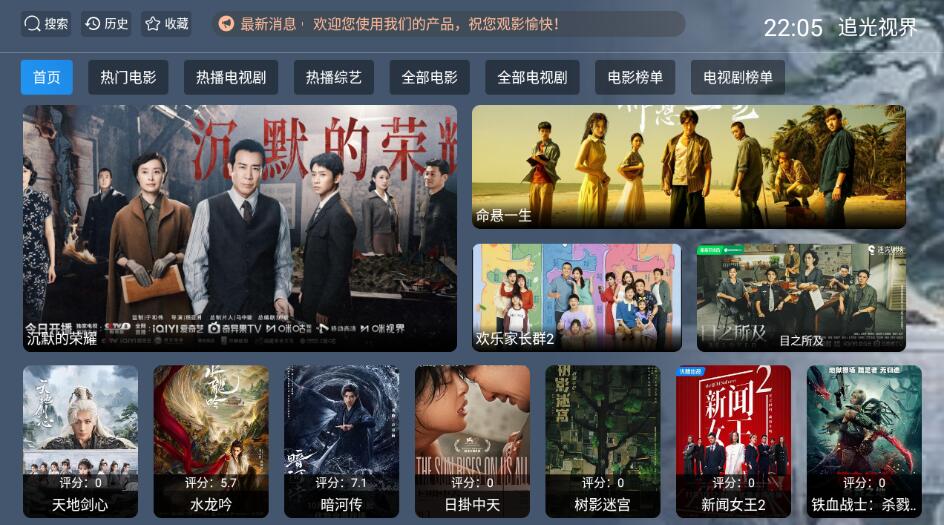Open the 全部电视剧 tab
944x525 pixels.
pos(532,77)
